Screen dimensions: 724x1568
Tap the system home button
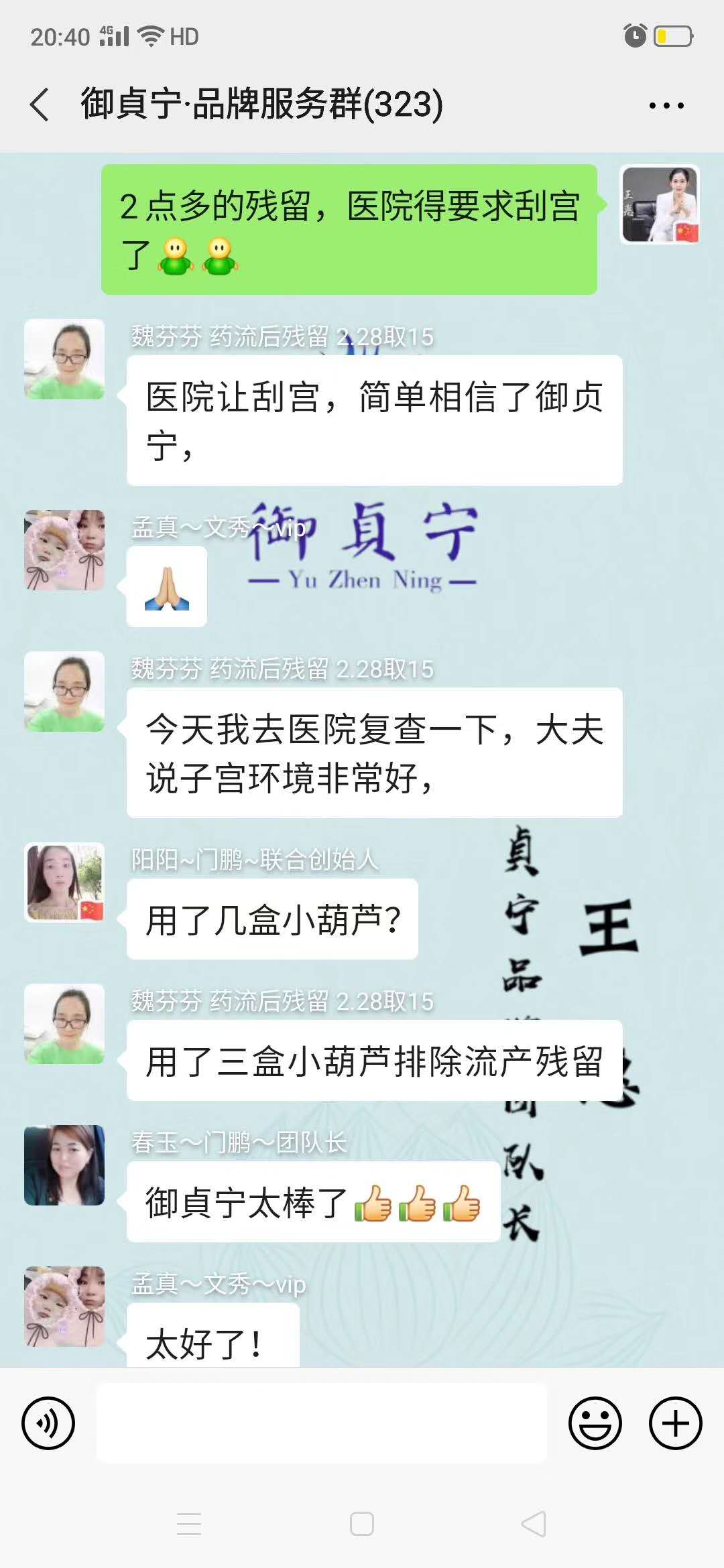[362, 1524]
